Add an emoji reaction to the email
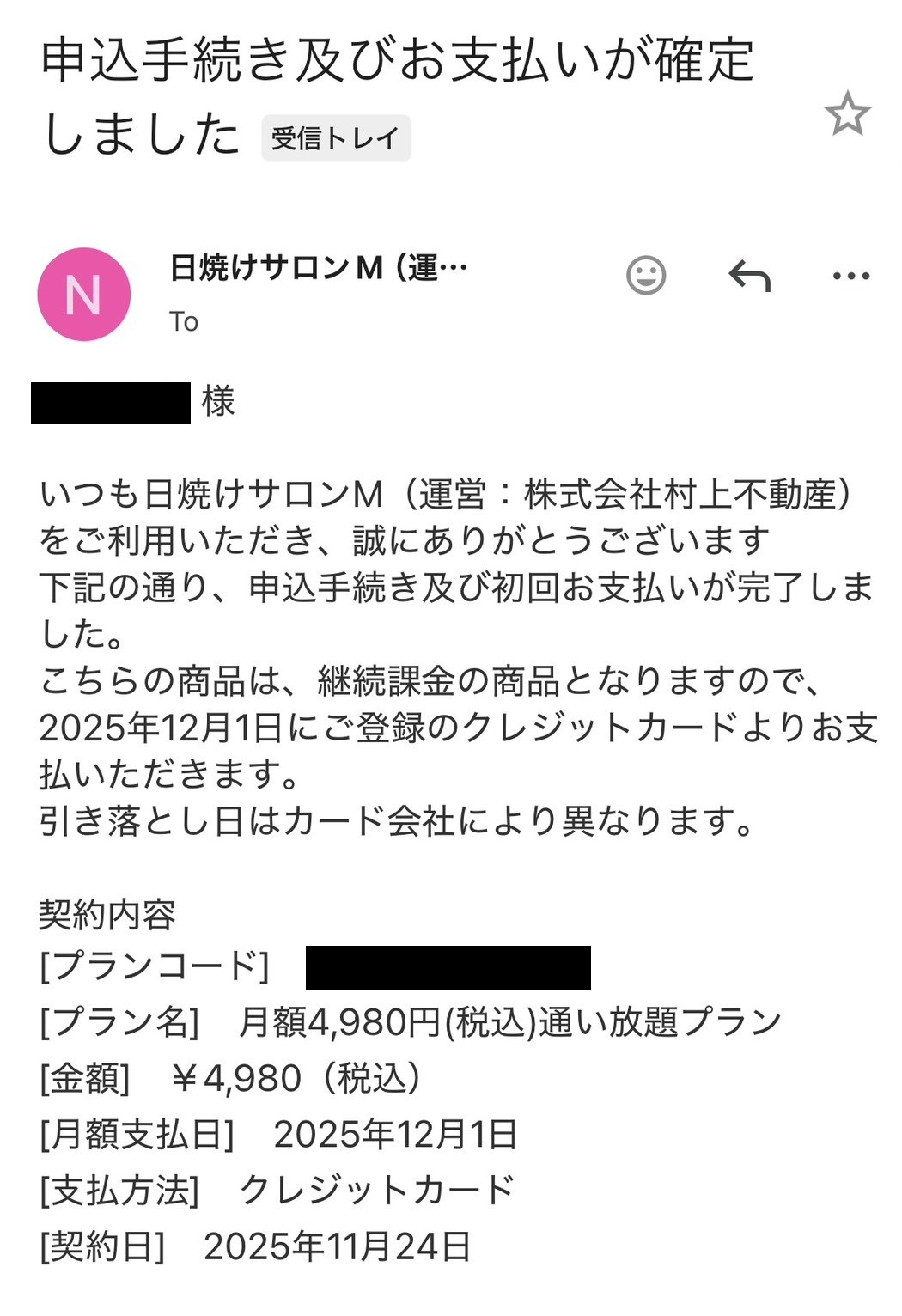Viewport: 902px width, 1316px height. (646, 276)
